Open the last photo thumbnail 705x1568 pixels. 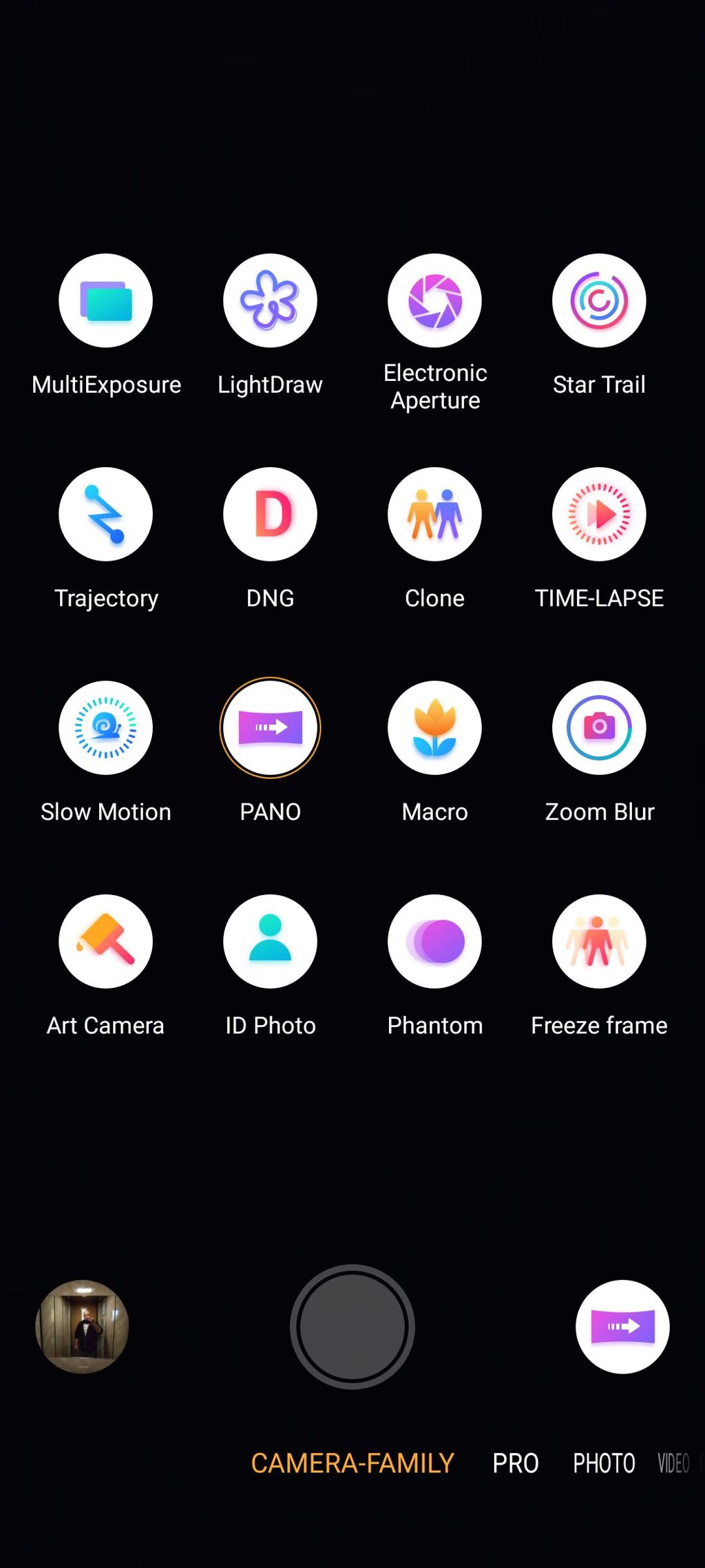pos(82,1326)
